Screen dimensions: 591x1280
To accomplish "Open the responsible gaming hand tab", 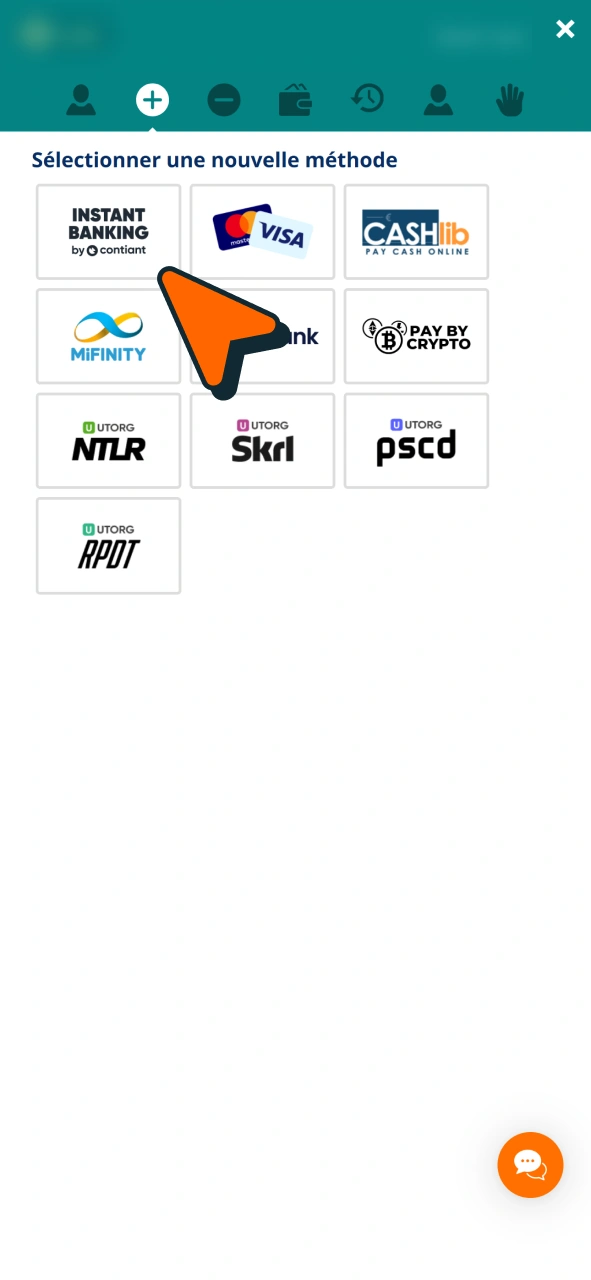I will tap(510, 100).
